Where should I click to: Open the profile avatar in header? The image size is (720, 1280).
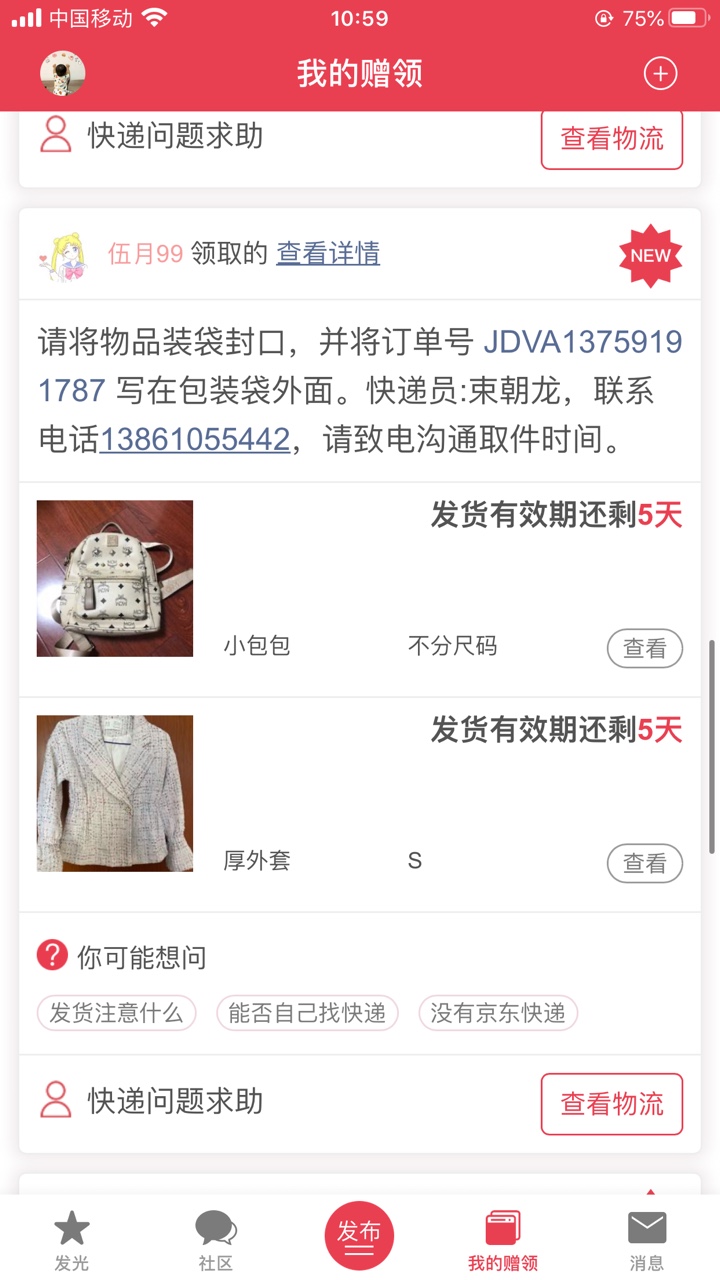(x=62, y=73)
